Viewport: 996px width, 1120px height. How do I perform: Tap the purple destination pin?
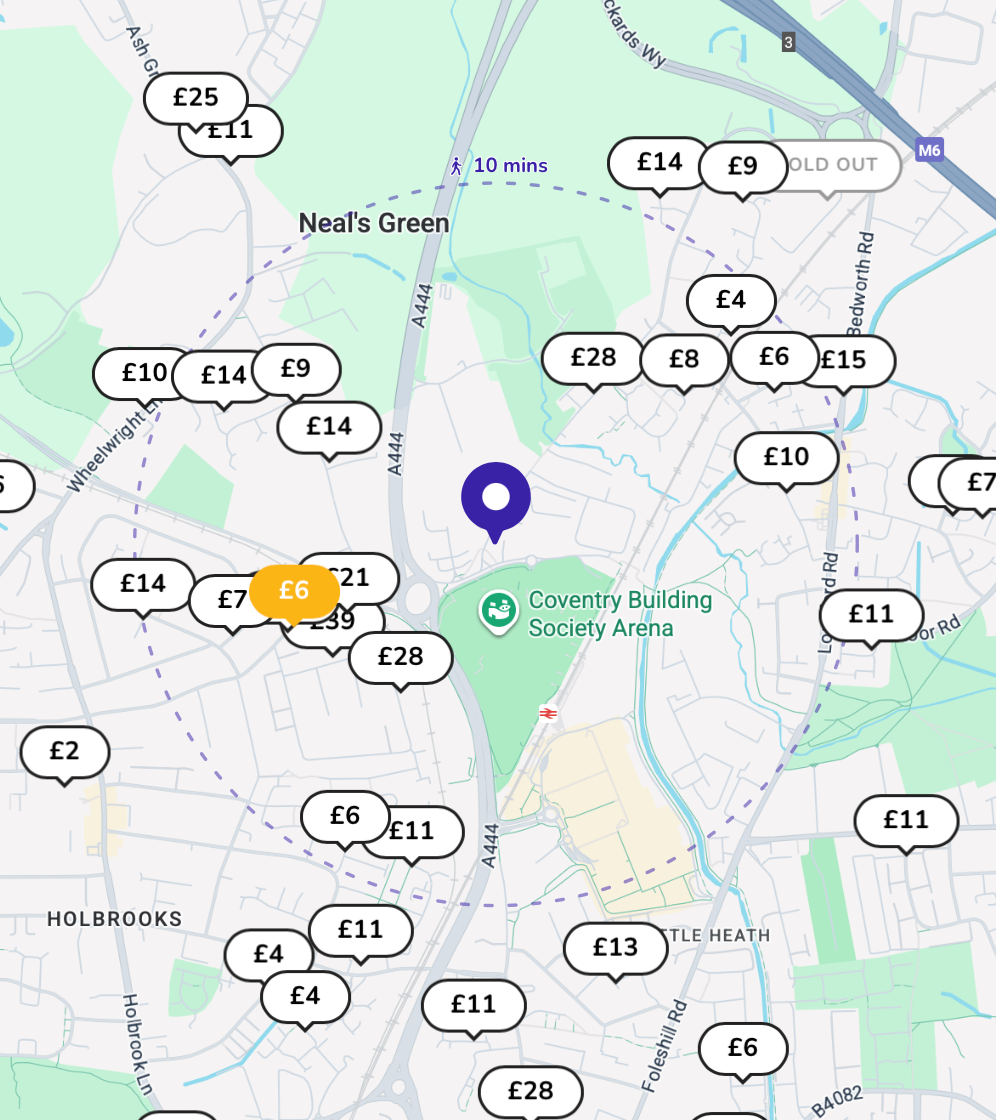tap(496, 501)
